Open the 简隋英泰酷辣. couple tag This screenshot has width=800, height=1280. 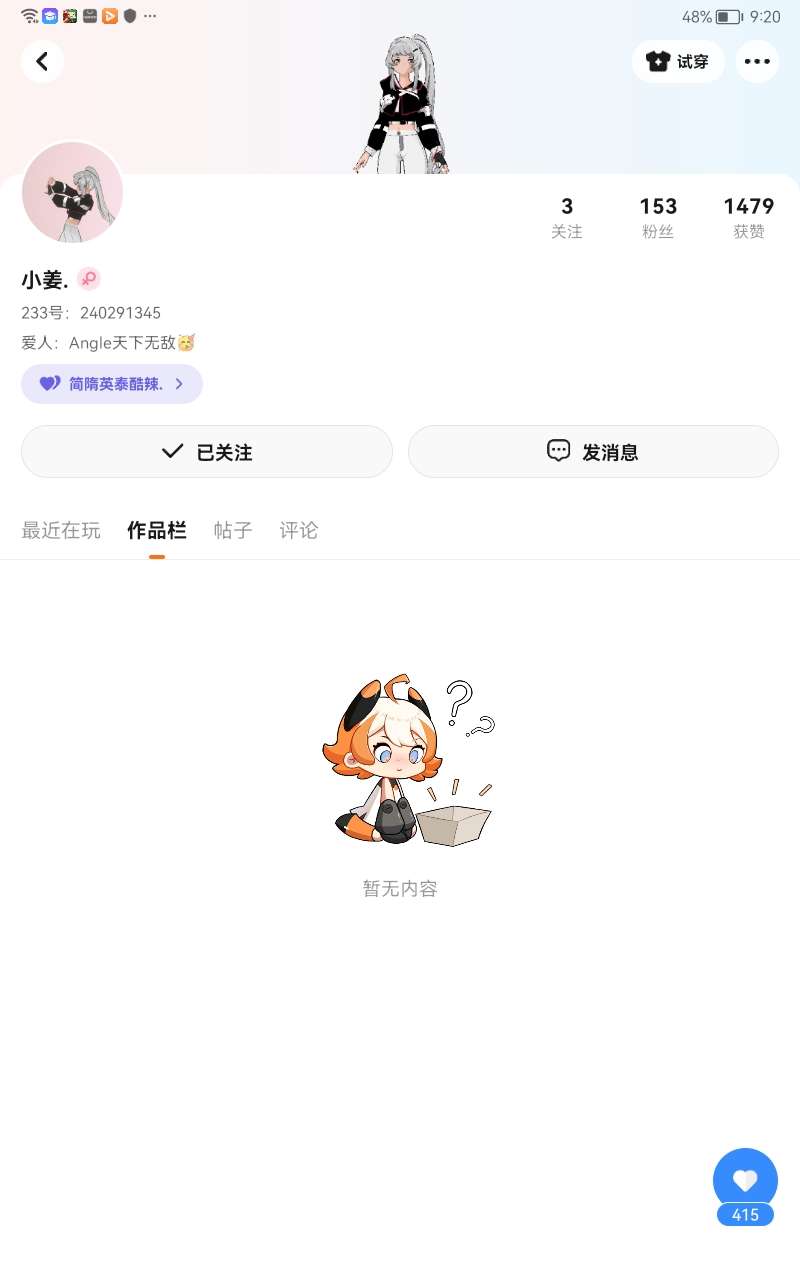point(112,384)
